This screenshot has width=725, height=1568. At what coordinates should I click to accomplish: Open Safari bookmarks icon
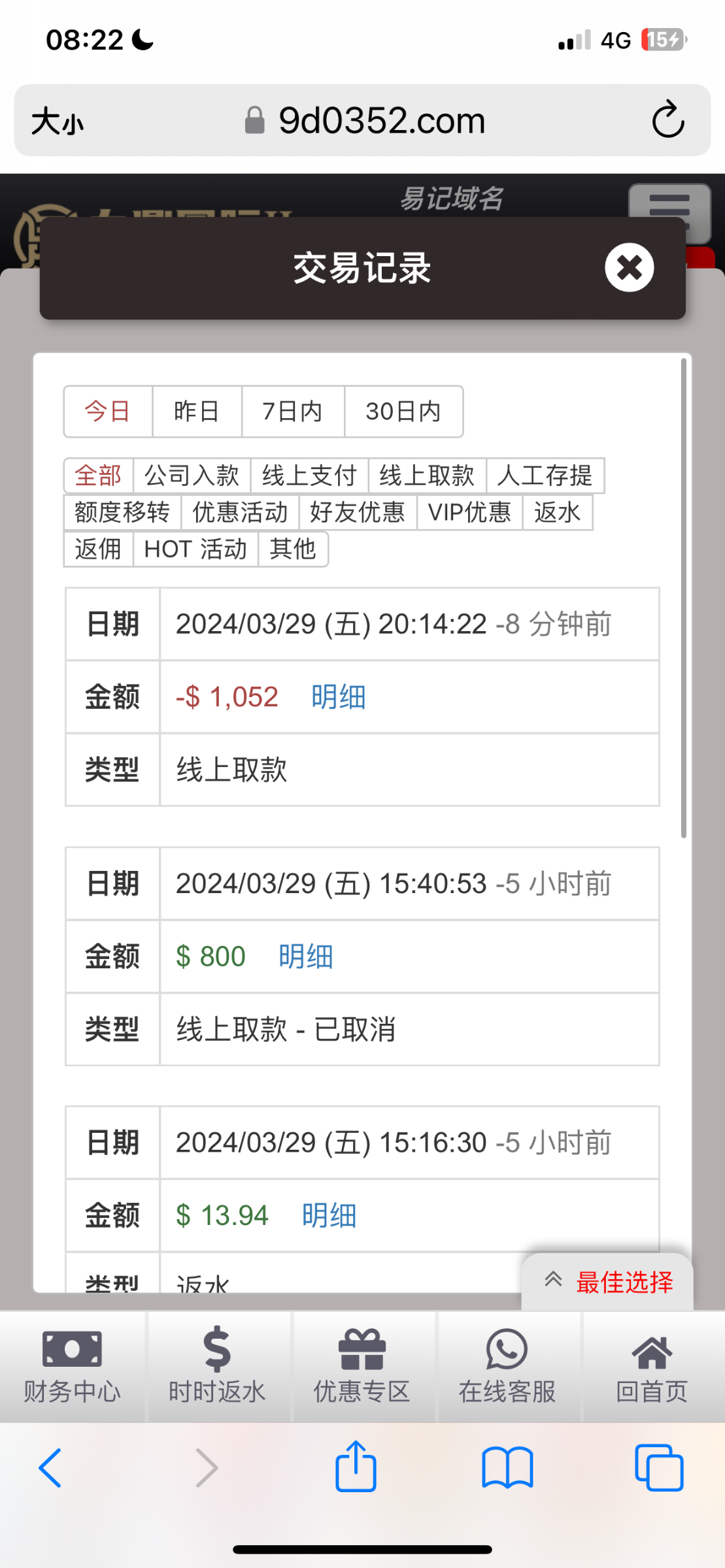click(507, 1465)
